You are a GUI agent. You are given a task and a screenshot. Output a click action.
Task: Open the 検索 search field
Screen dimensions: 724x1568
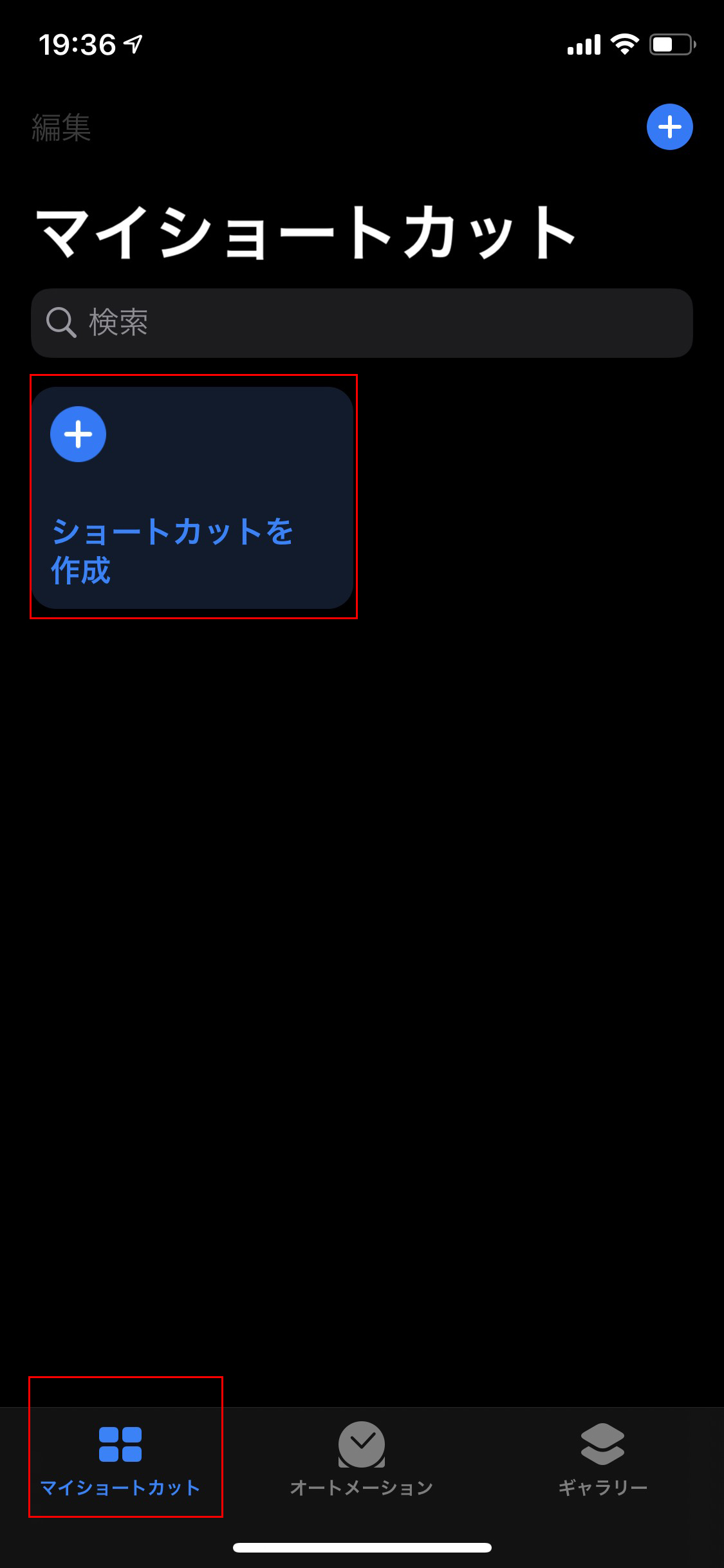tap(362, 322)
